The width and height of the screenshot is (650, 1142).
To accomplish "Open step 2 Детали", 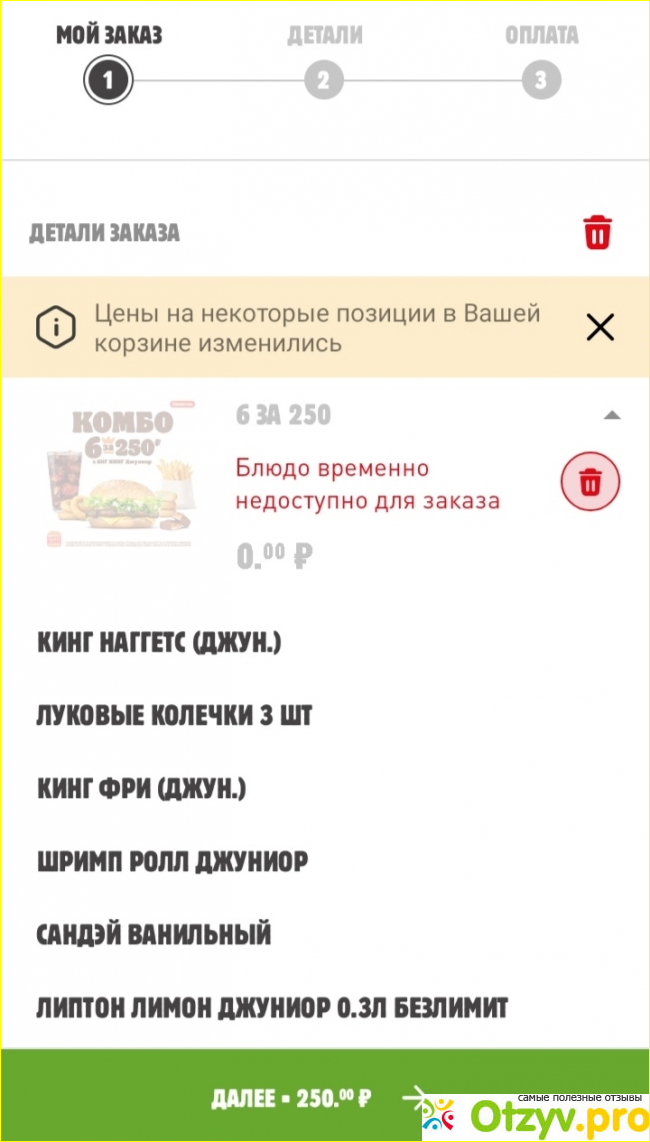I will click(x=324, y=81).
